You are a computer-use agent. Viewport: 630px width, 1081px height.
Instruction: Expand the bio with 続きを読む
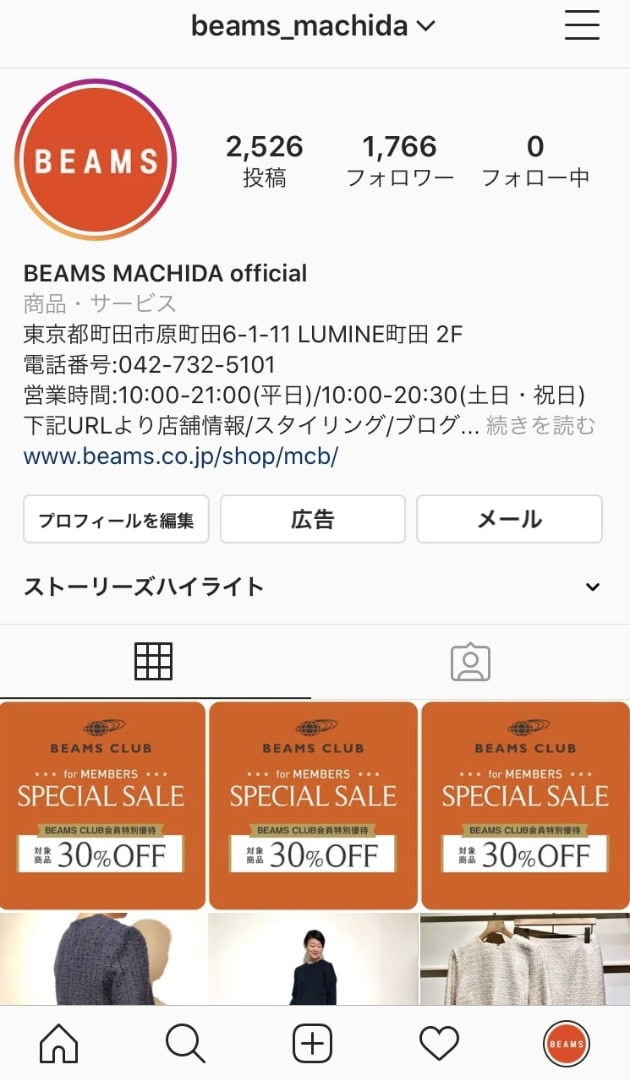[x=540, y=425]
